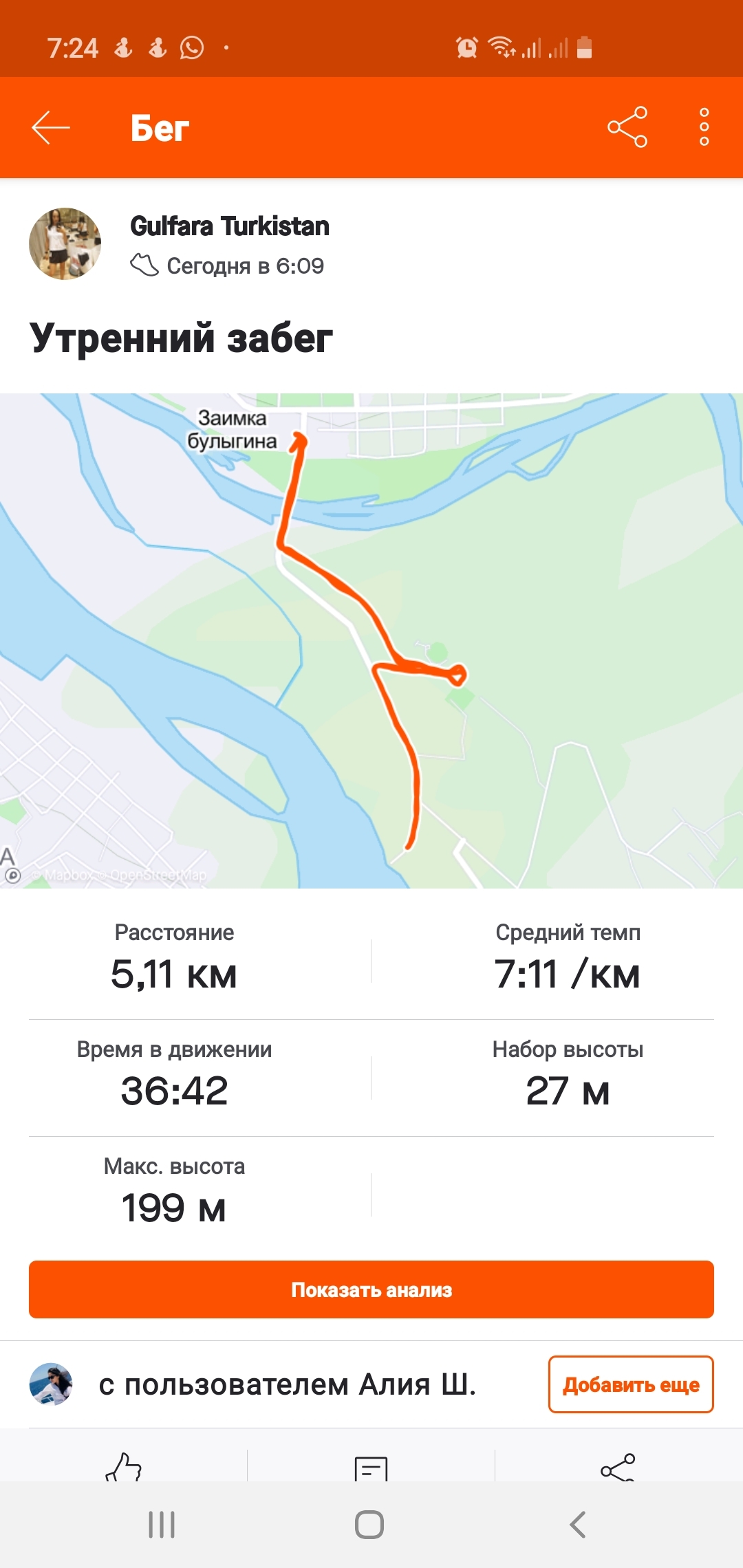Open the system recent apps button

(x=162, y=1525)
